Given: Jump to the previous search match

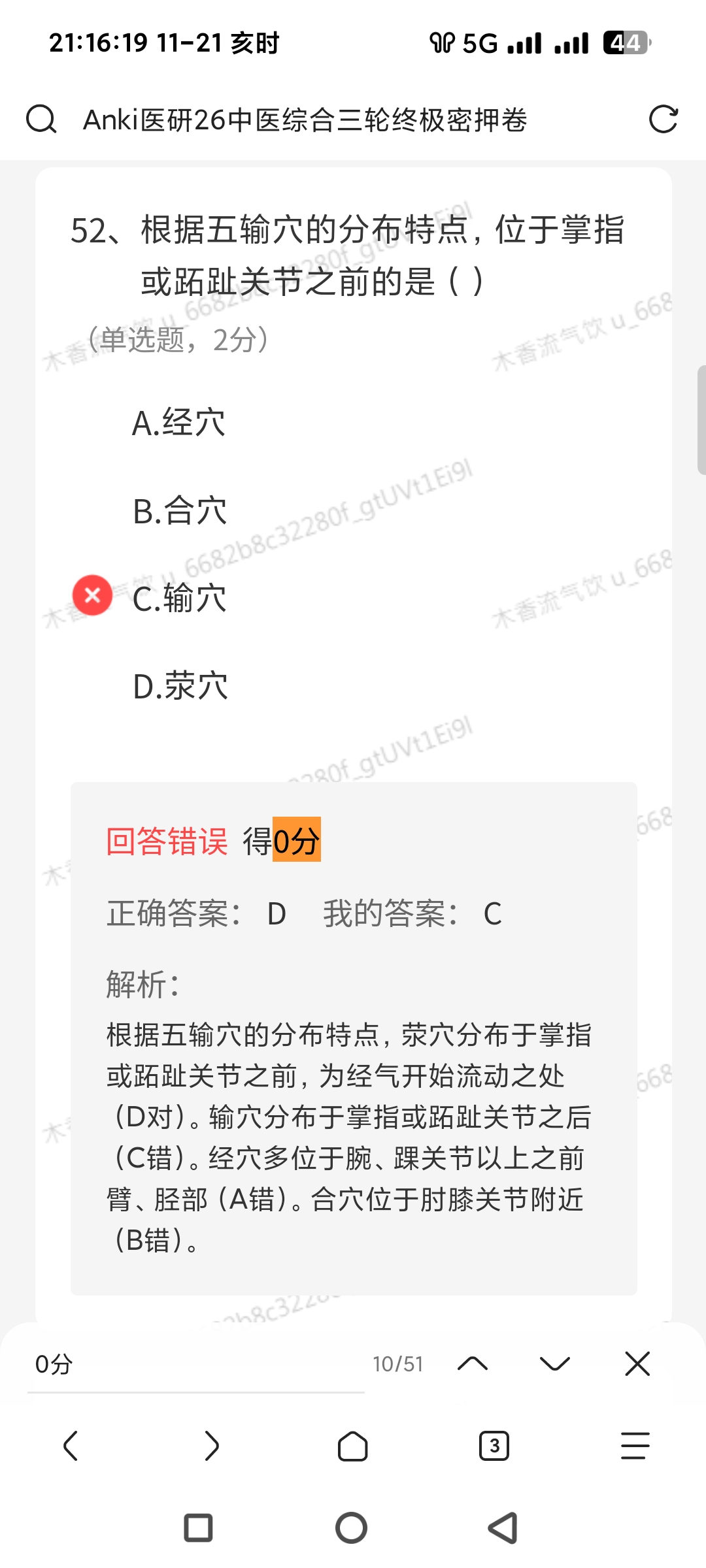Looking at the screenshot, I should (x=473, y=1364).
